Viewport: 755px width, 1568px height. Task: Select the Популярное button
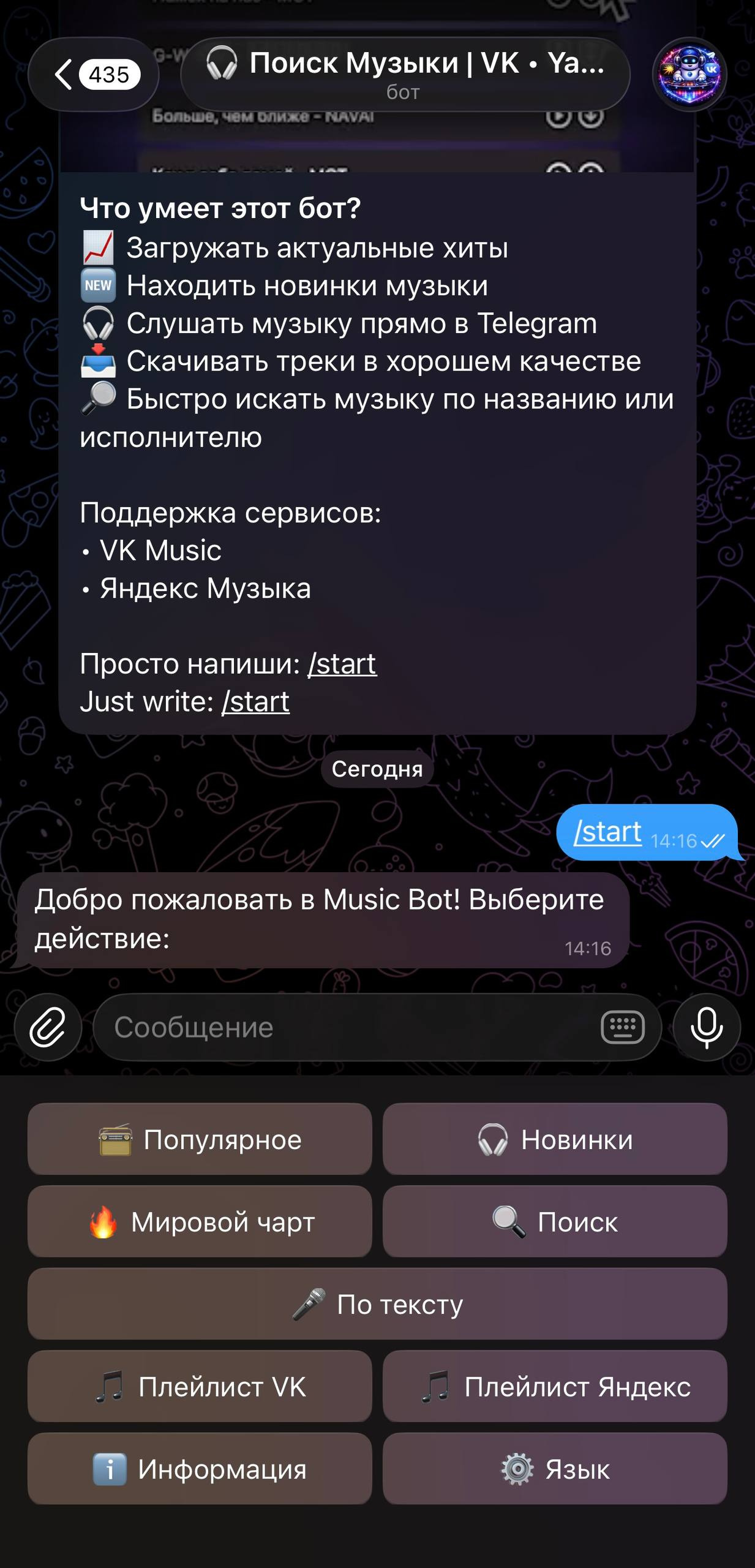click(x=200, y=1139)
